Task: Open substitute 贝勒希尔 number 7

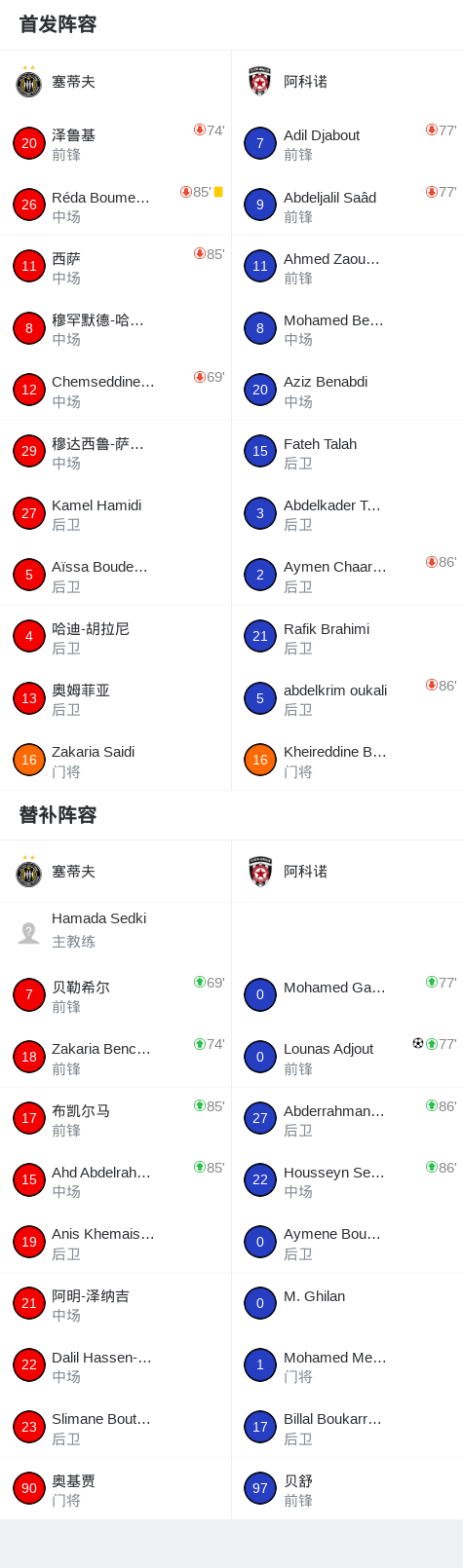Action: click(115, 995)
